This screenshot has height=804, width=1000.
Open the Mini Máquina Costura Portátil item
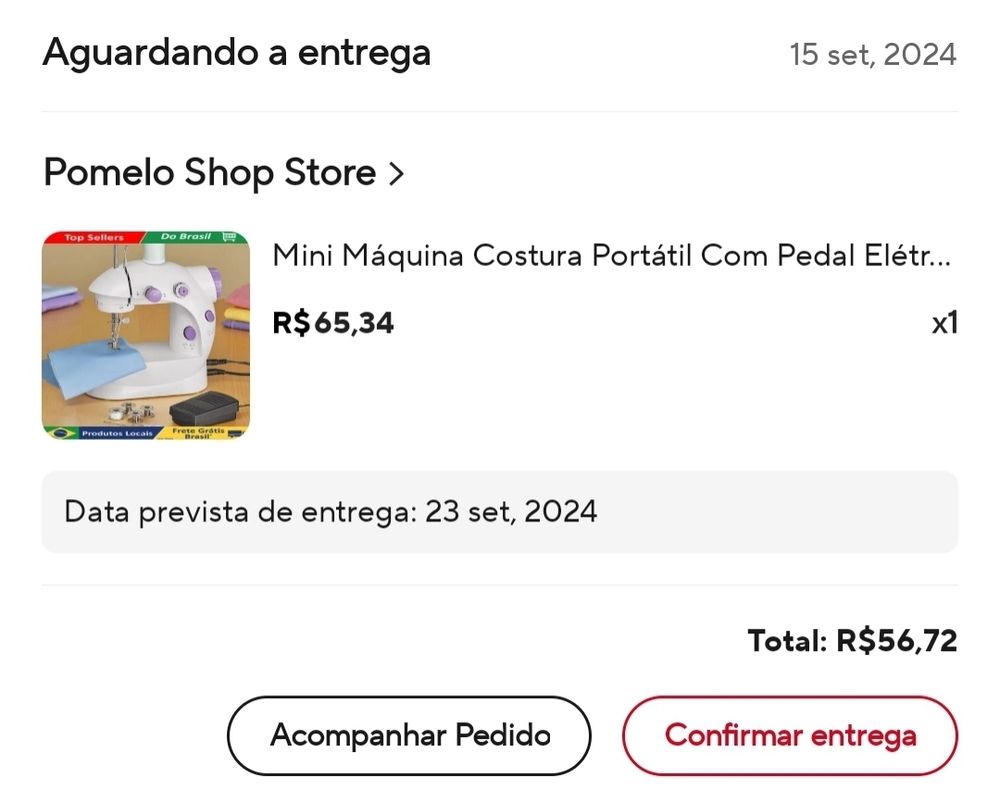tap(611, 256)
